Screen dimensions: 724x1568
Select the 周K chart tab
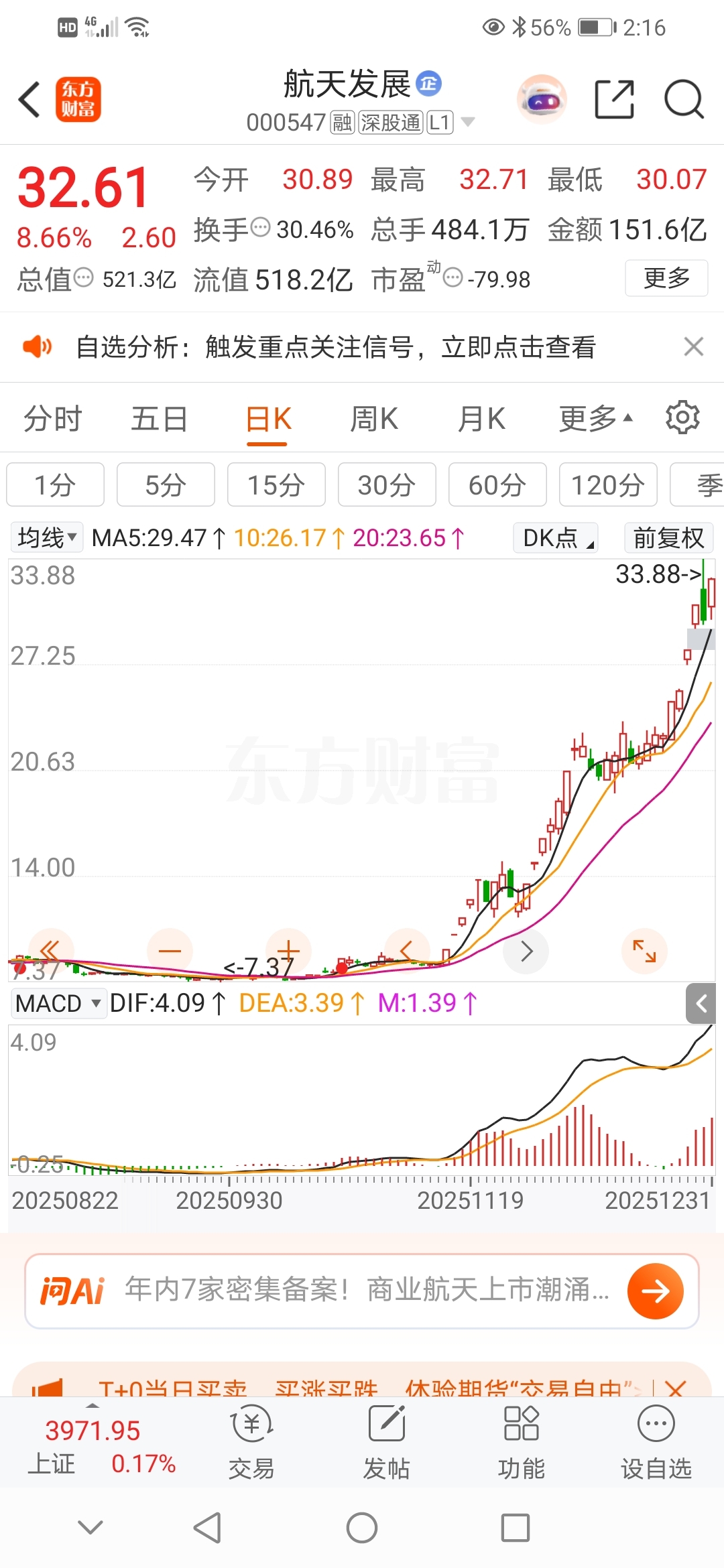click(x=374, y=419)
